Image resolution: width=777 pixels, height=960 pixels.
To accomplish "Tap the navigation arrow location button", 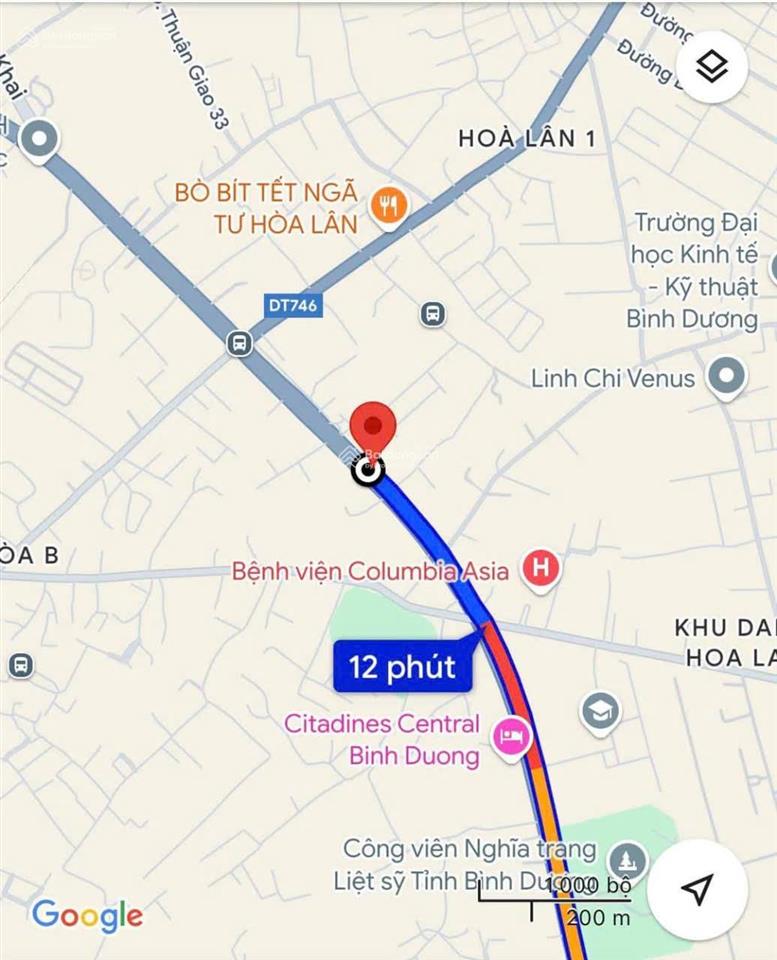I will click(x=697, y=888).
